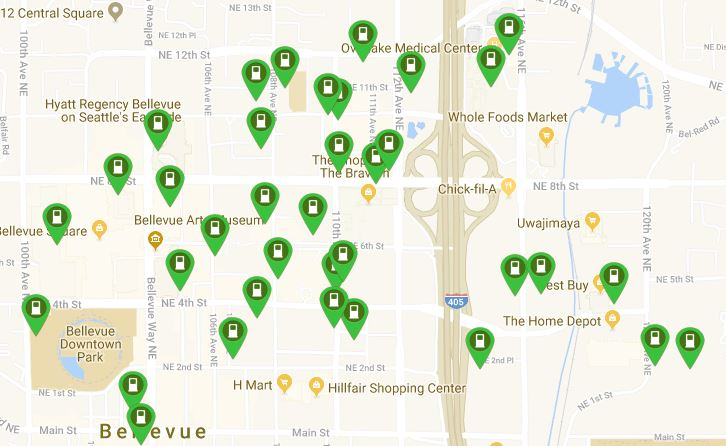Viewport: 726px width, 446px height.
Task: Open the Chick-fil-A place marker
Action: coord(508,186)
